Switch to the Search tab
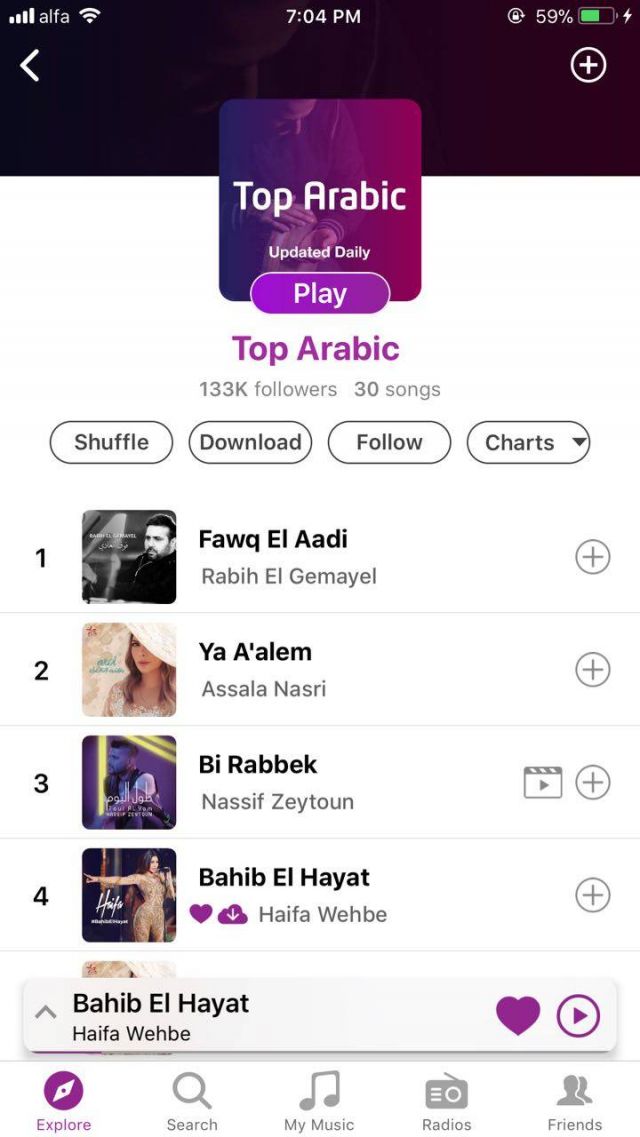This screenshot has height=1137, width=640. pyautogui.click(x=192, y=1101)
